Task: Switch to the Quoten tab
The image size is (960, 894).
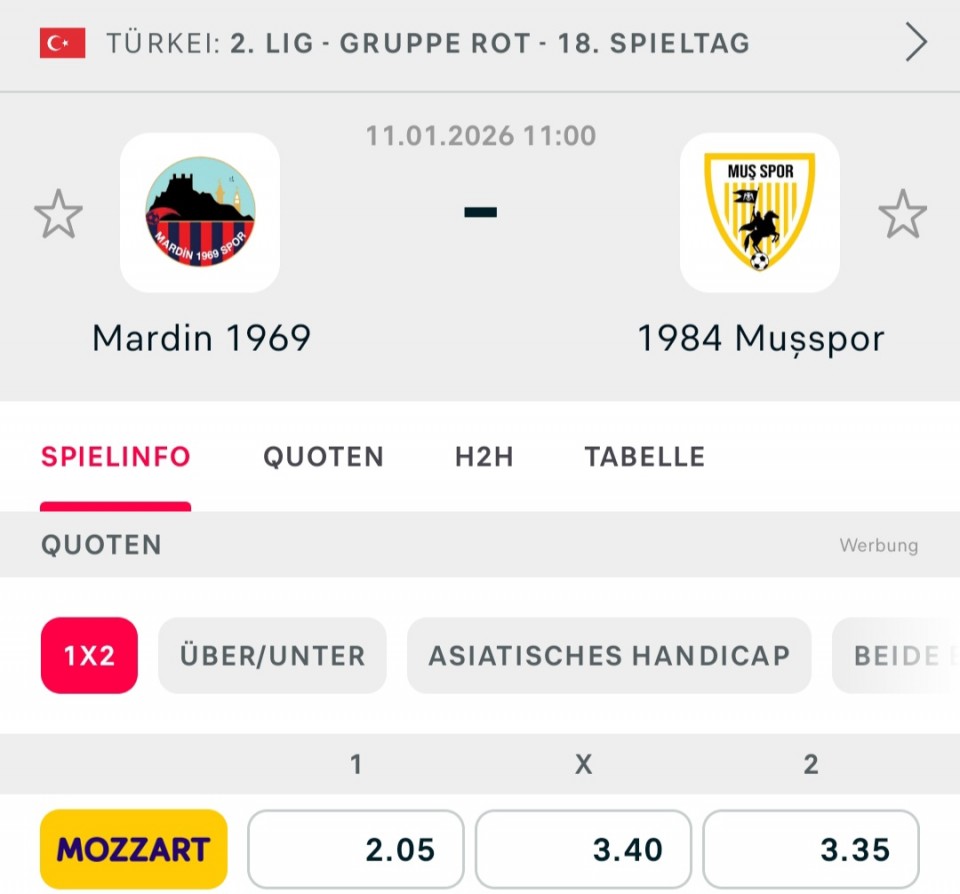Action: pos(323,457)
